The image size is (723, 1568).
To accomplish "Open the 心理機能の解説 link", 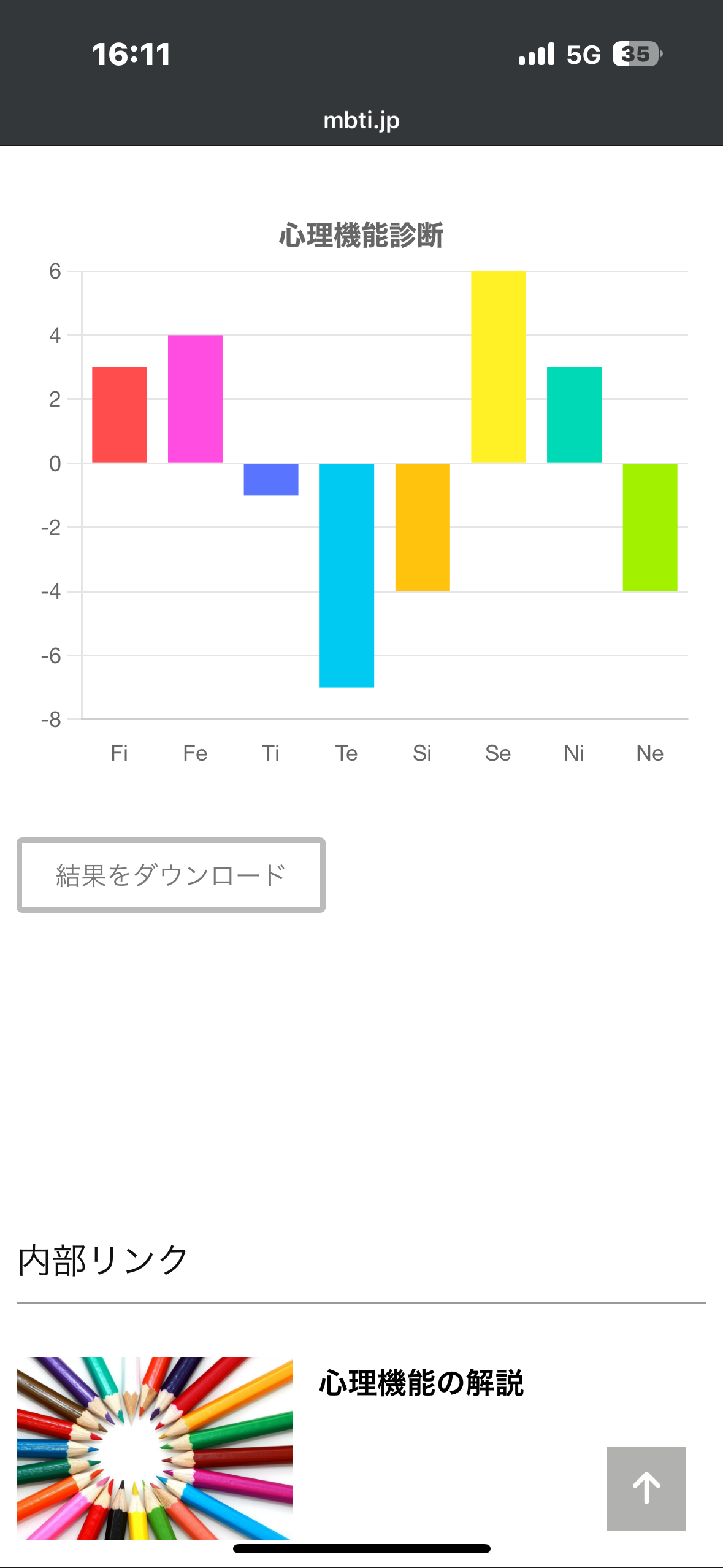I will [x=421, y=1383].
